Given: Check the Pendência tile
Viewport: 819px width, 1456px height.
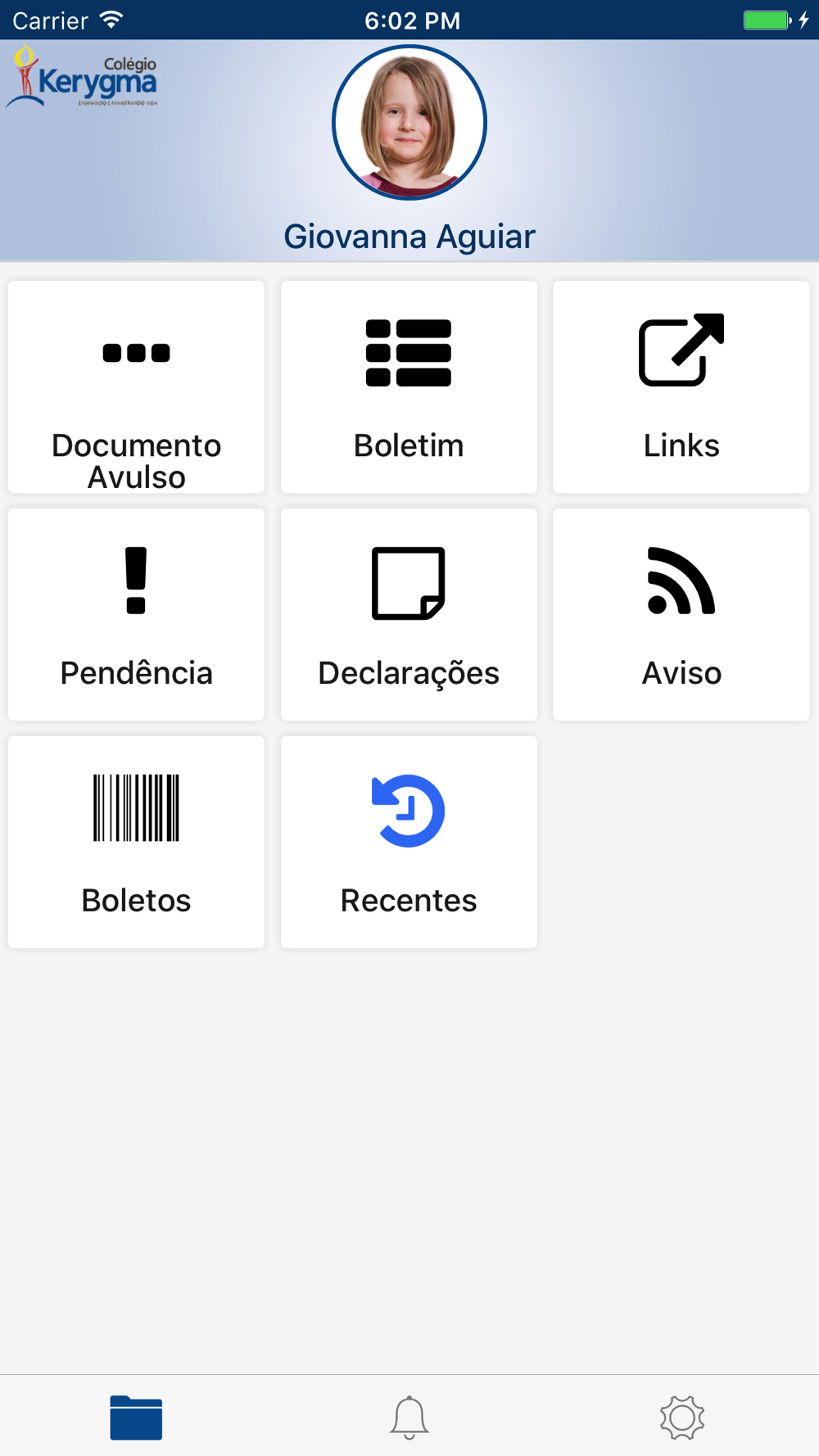Looking at the screenshot, I should point(136,614).
